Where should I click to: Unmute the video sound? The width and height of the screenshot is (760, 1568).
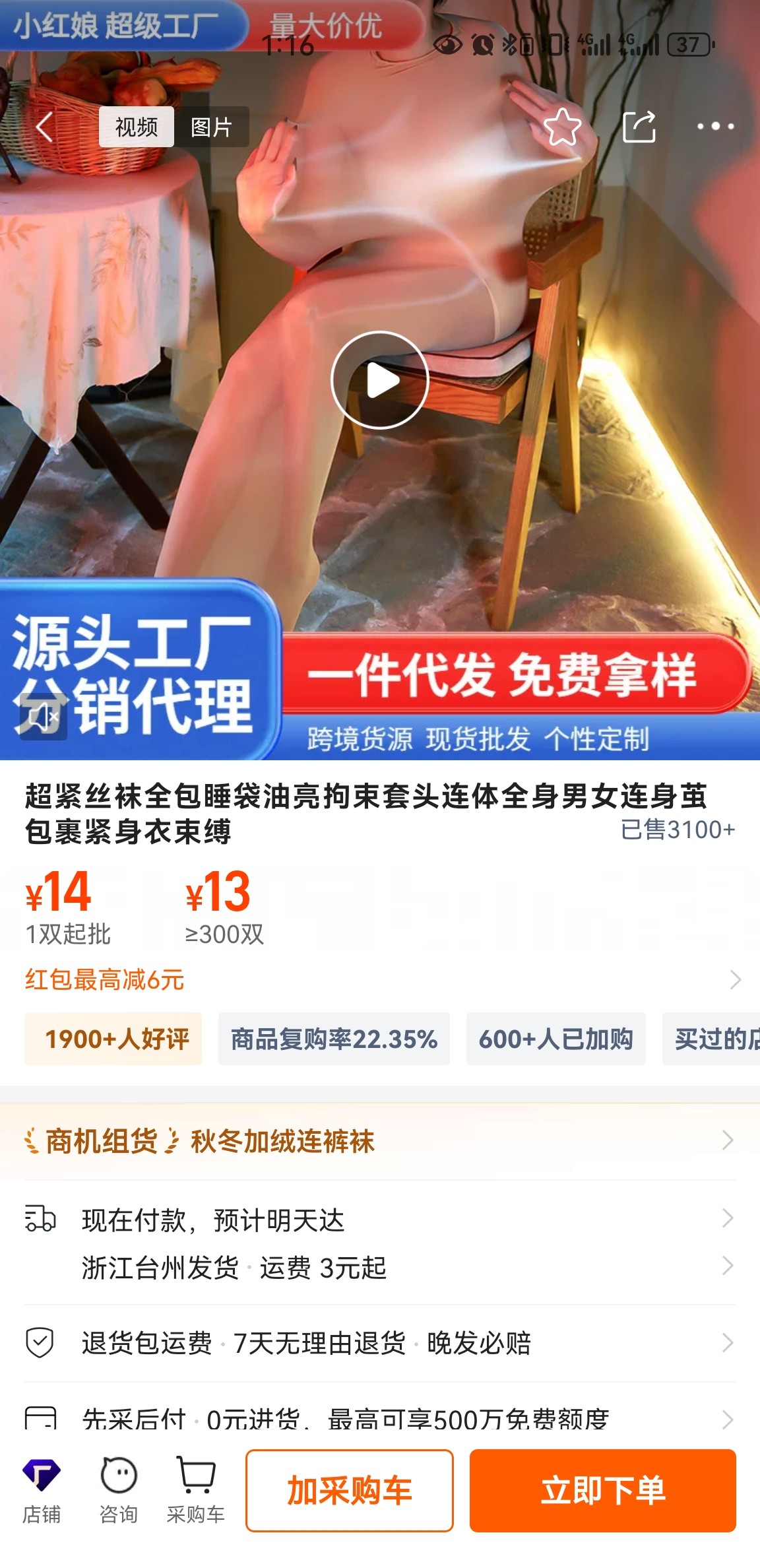pos(43,717)
